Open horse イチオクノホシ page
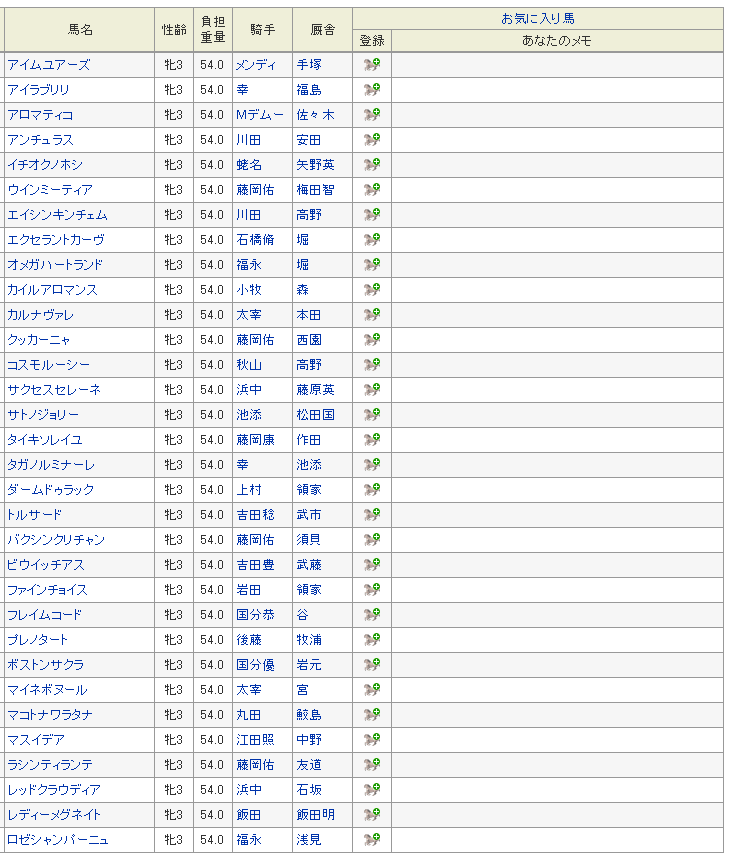Viewport: 730px width, 855px height. coord(45,165)
